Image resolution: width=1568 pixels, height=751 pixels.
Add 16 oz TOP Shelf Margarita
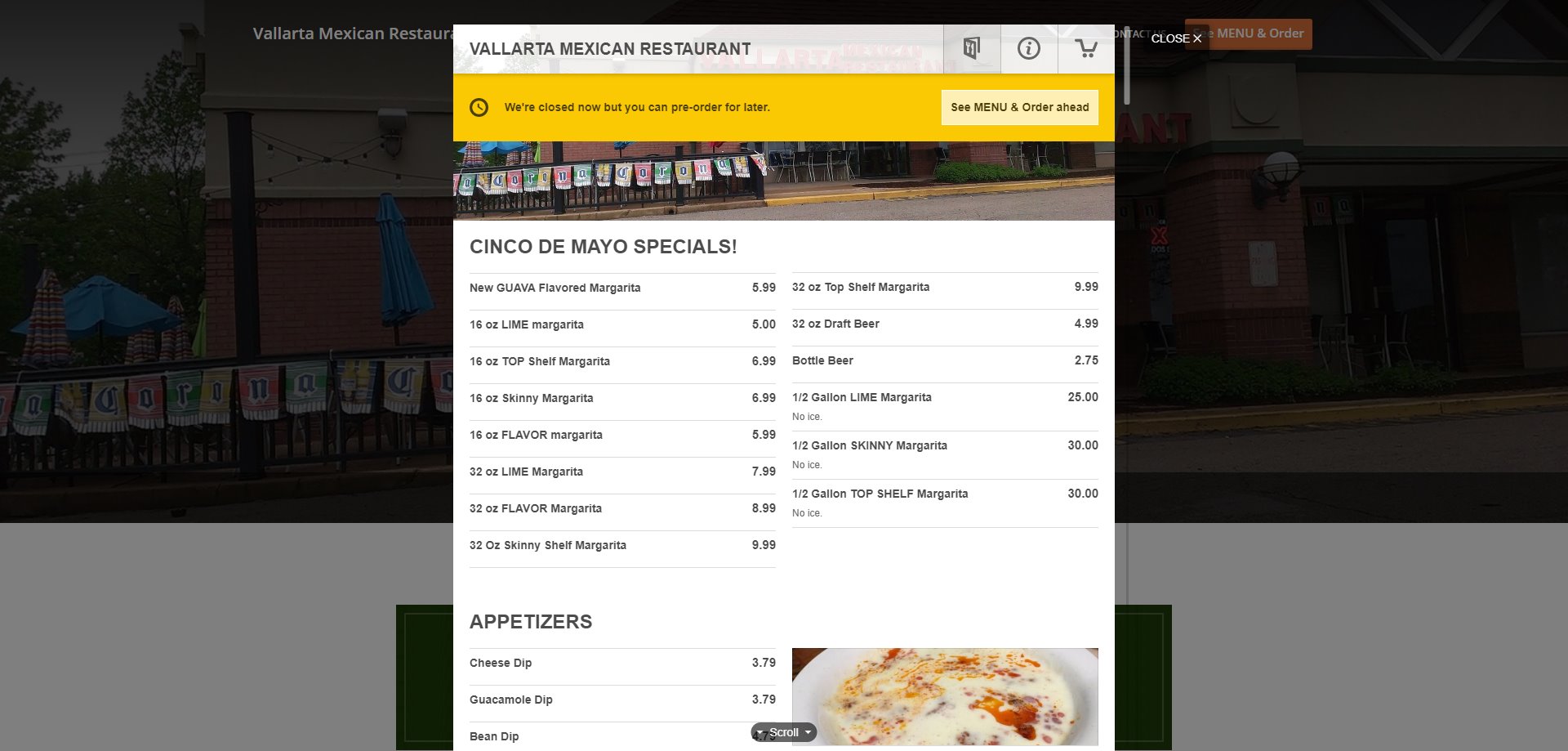pos(540,362)
